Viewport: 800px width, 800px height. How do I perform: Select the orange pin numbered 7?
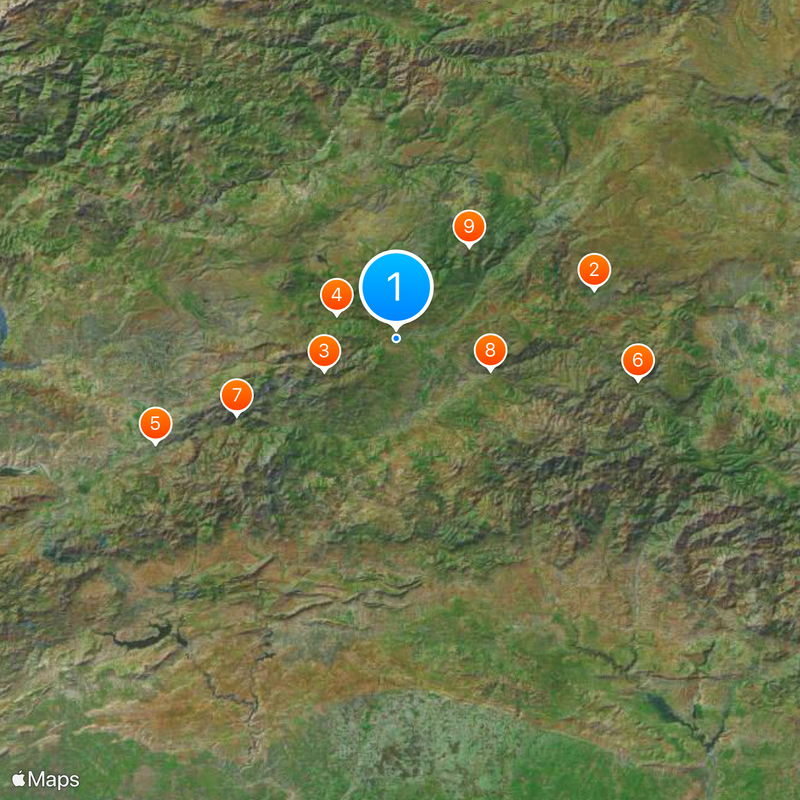tap(236, 395)
